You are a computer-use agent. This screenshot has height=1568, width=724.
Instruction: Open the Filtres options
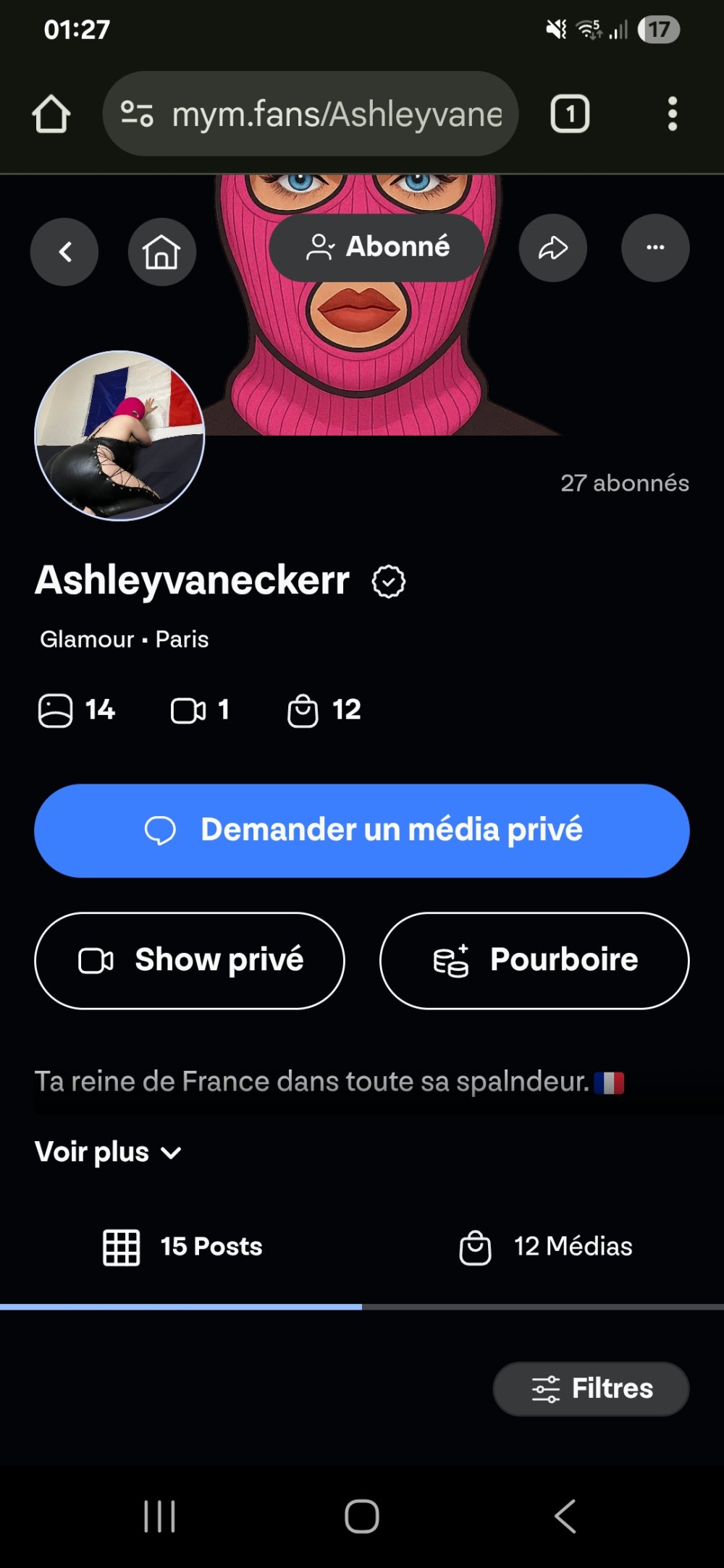[x=591, y=1389]
